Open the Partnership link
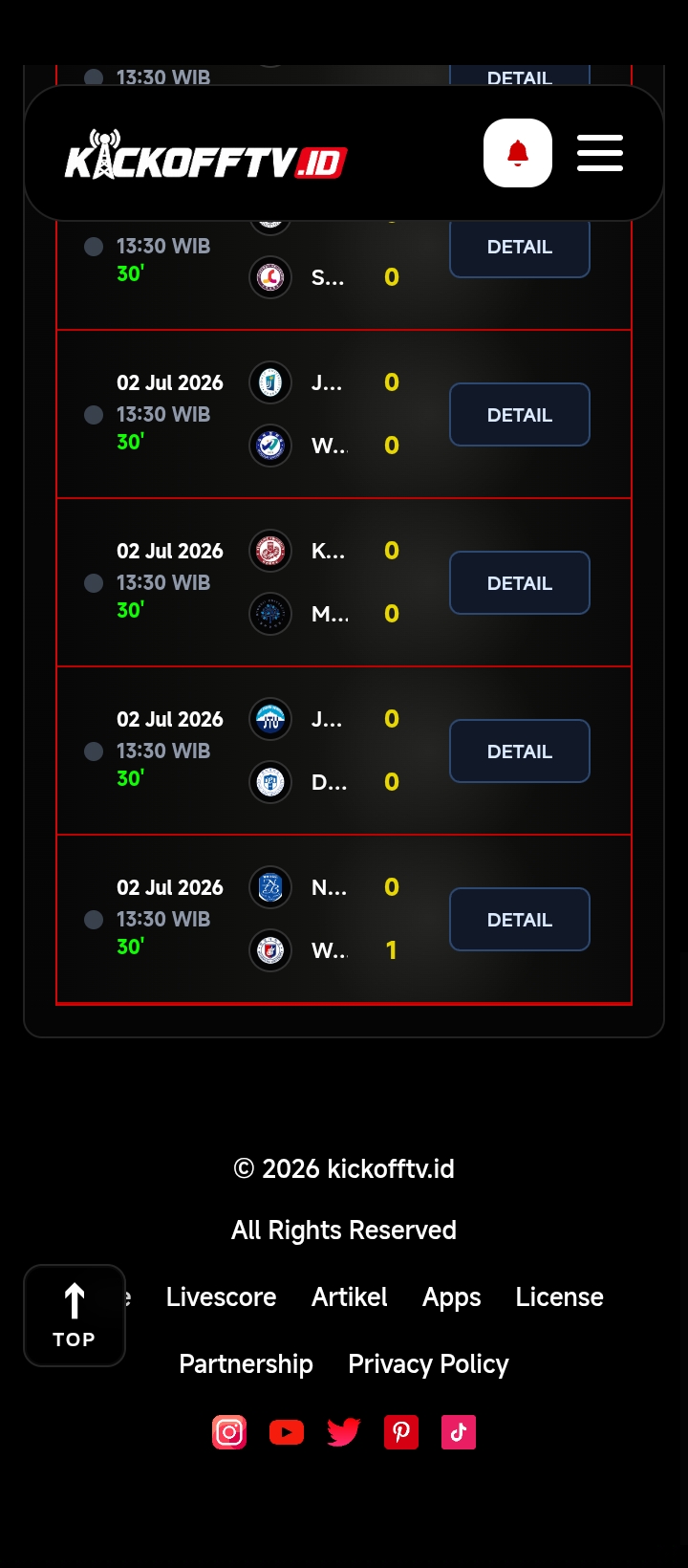The height and width of the screenshot is (1568, 688). coord(247,1364)
